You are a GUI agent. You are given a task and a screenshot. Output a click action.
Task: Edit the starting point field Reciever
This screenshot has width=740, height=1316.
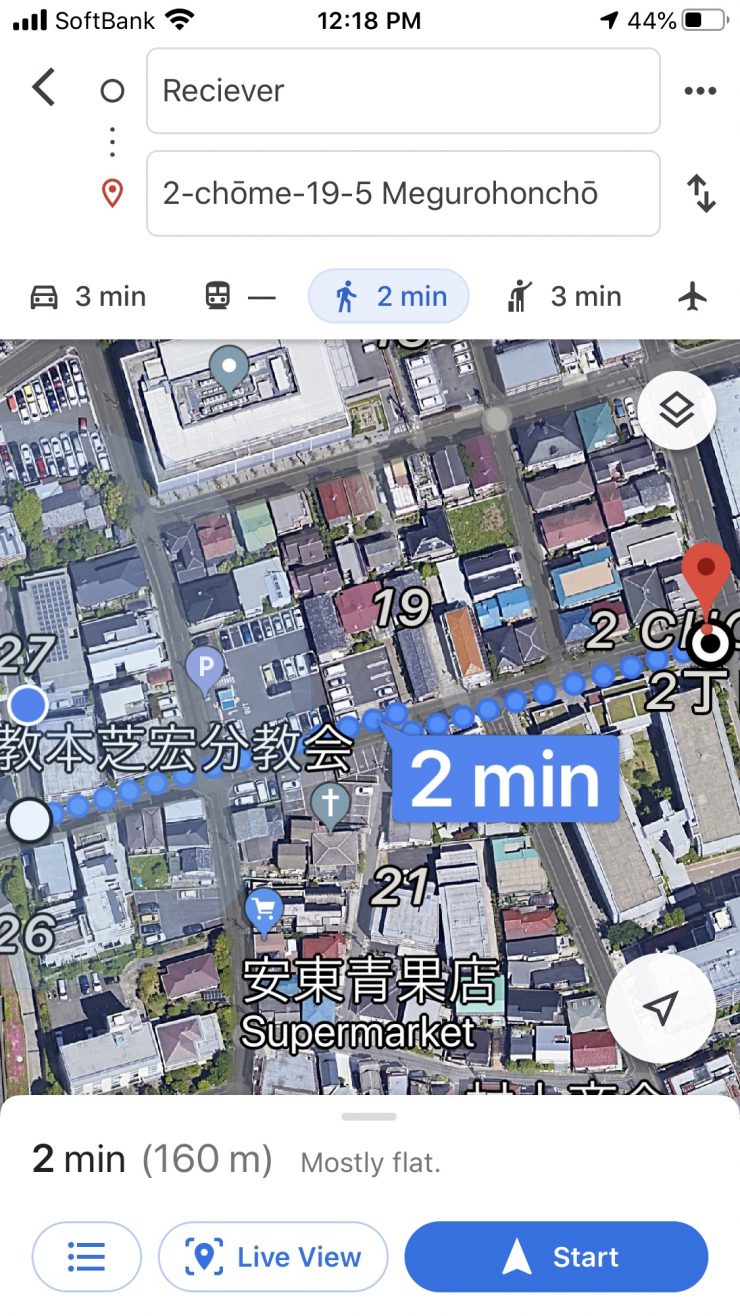tap(403, 91)
